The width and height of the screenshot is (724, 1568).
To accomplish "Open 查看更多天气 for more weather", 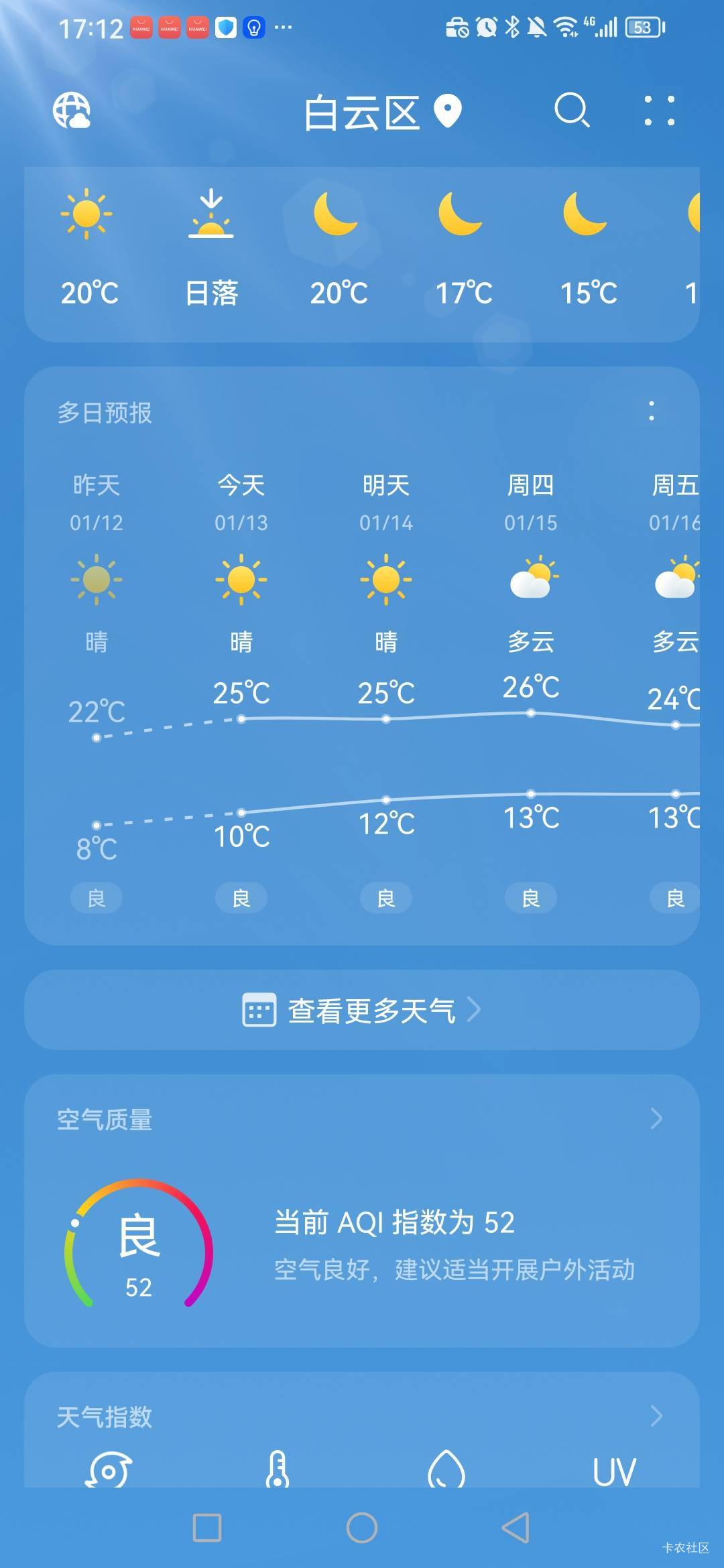I will (x=362, y=1010).
